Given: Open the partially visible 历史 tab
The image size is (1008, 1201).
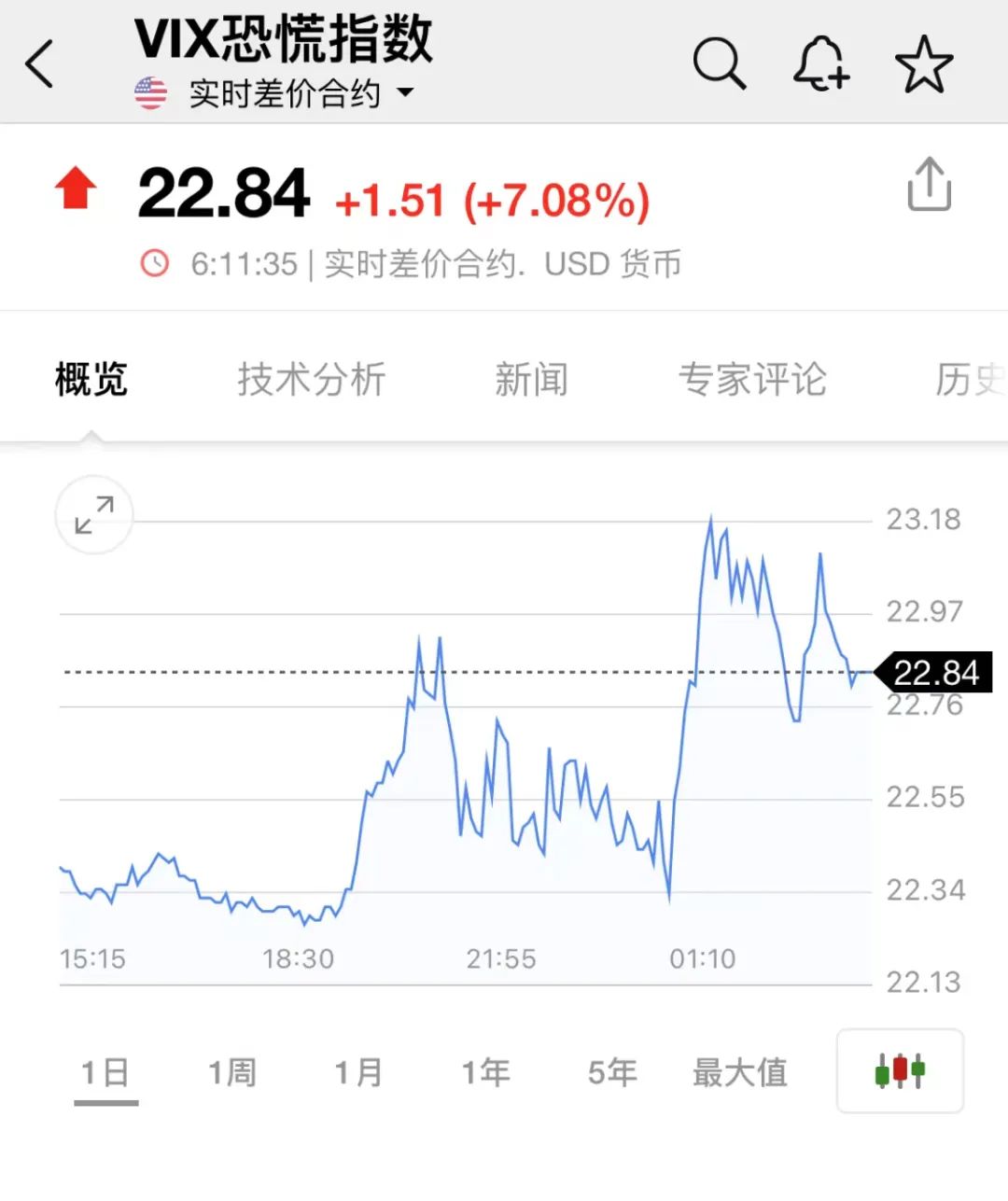Looking at the screenshot, I should (x=971, y=380).
